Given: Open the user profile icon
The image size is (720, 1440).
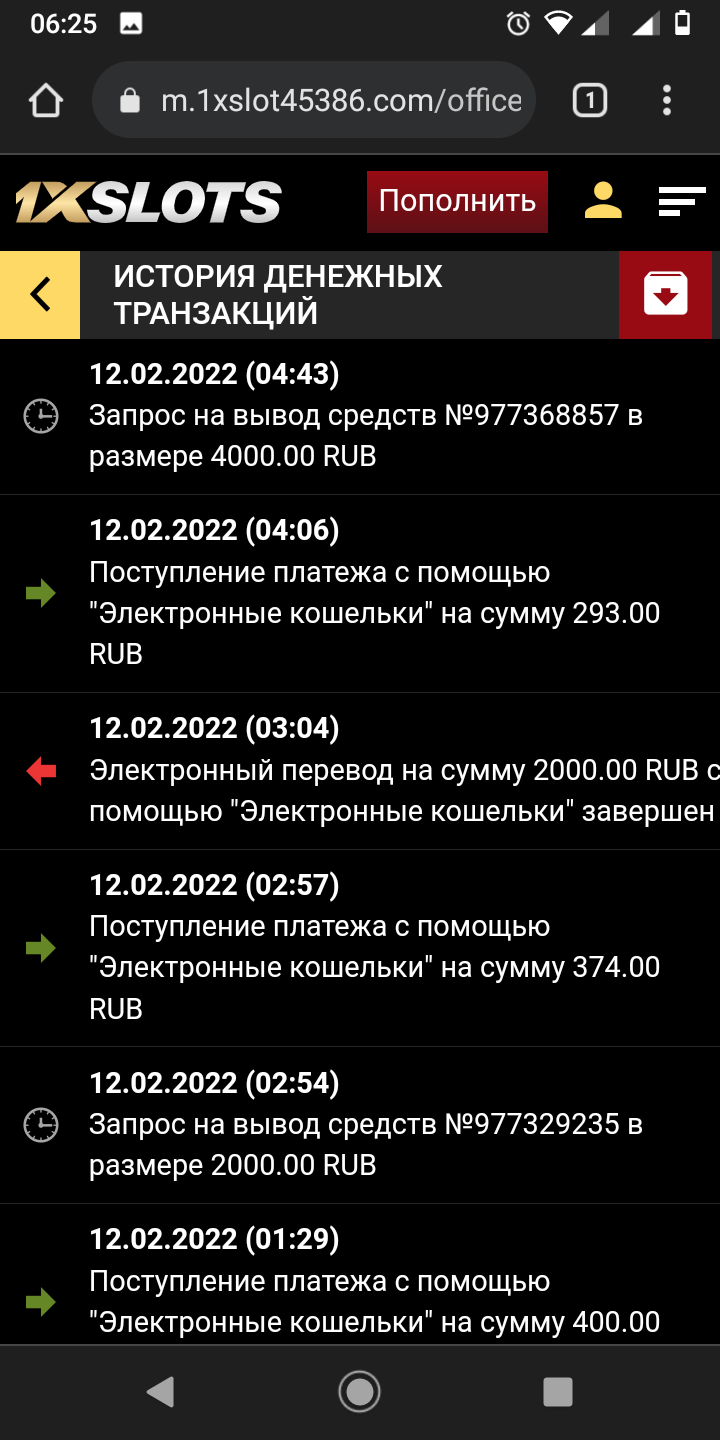Looking at the screenshot, I should click(603, 201).
